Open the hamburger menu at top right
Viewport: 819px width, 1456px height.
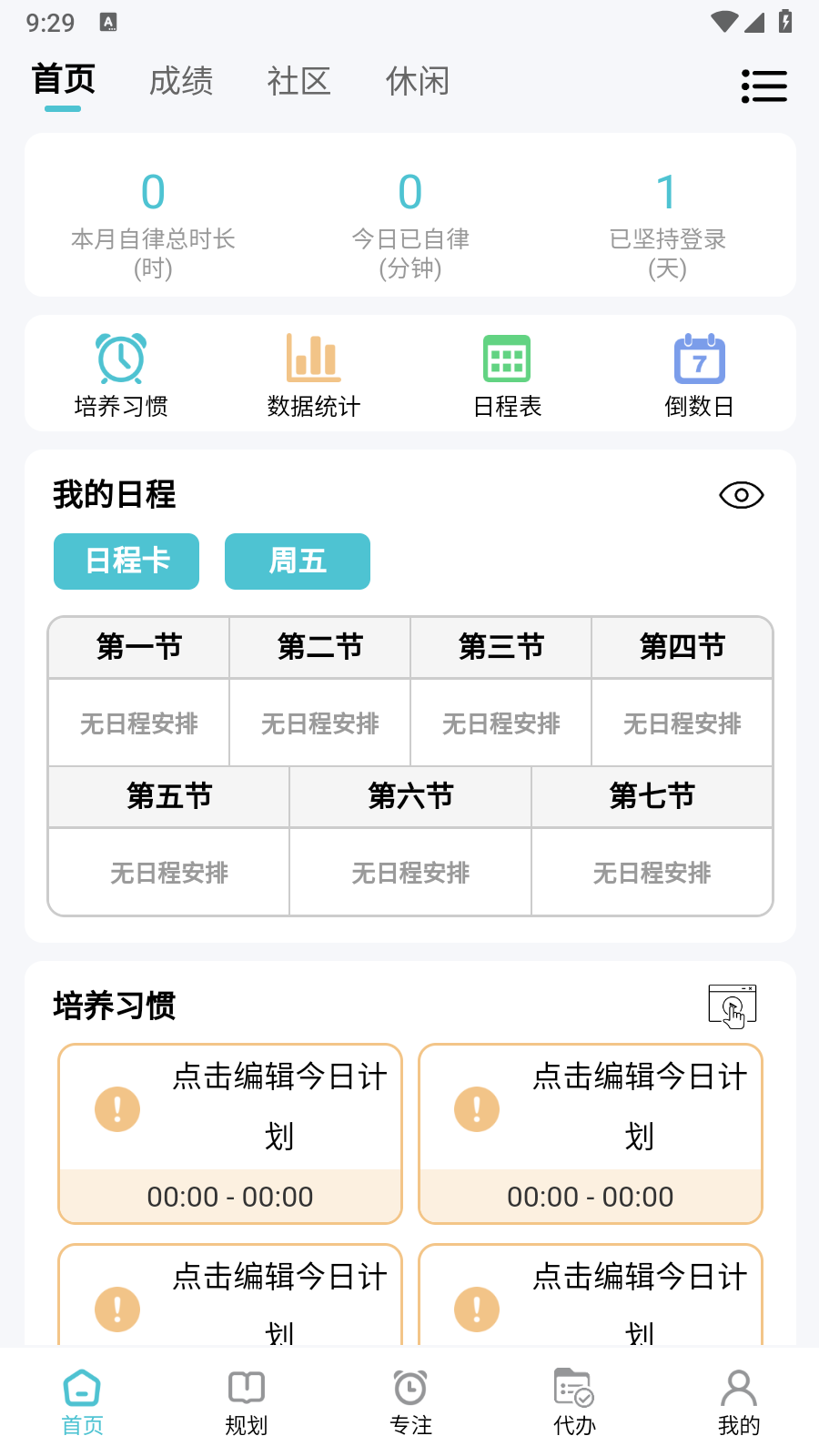[x=764, y=86]
